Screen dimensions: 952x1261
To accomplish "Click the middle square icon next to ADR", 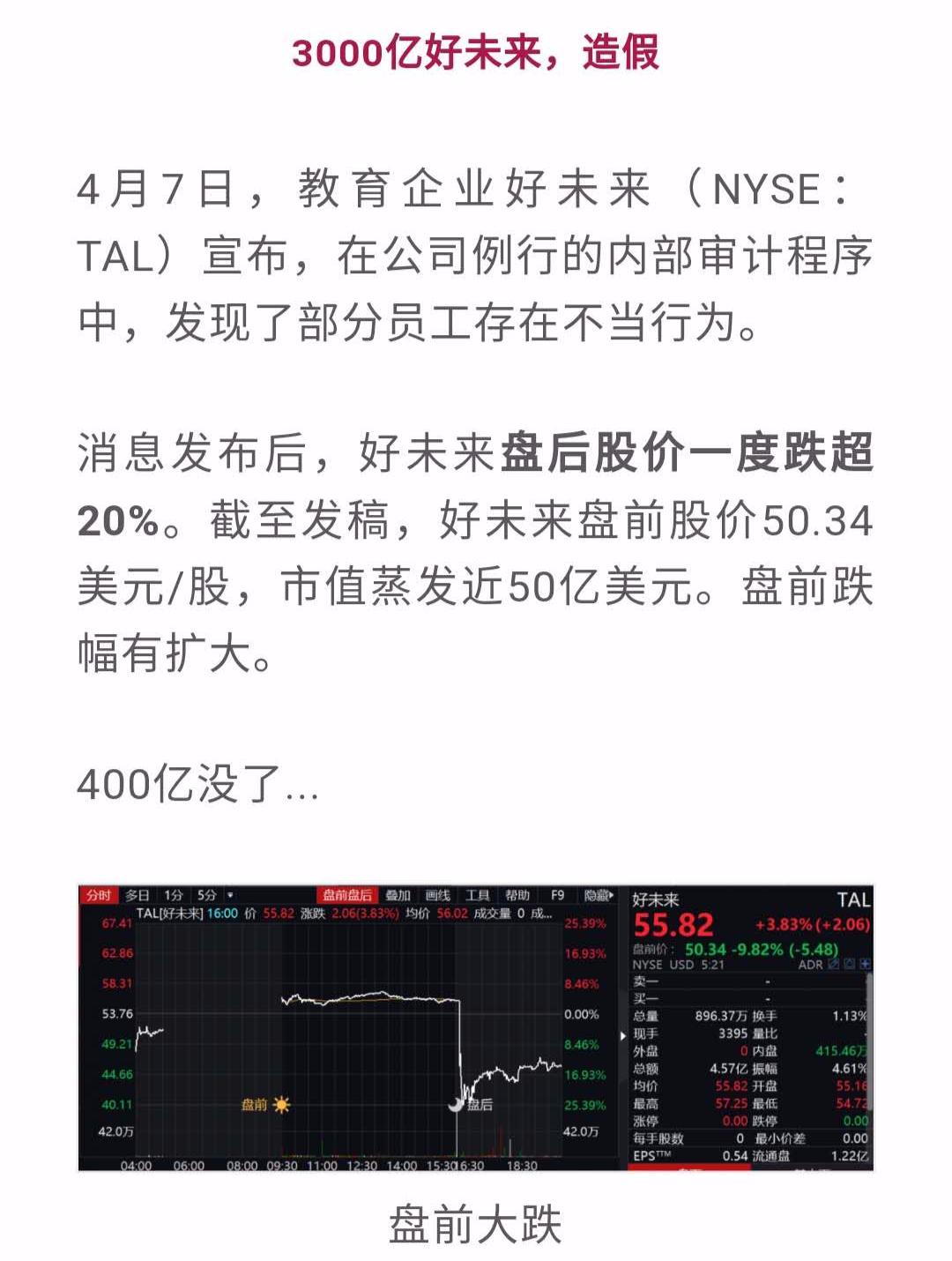I will pyautogui.click(x=848, y=966).
